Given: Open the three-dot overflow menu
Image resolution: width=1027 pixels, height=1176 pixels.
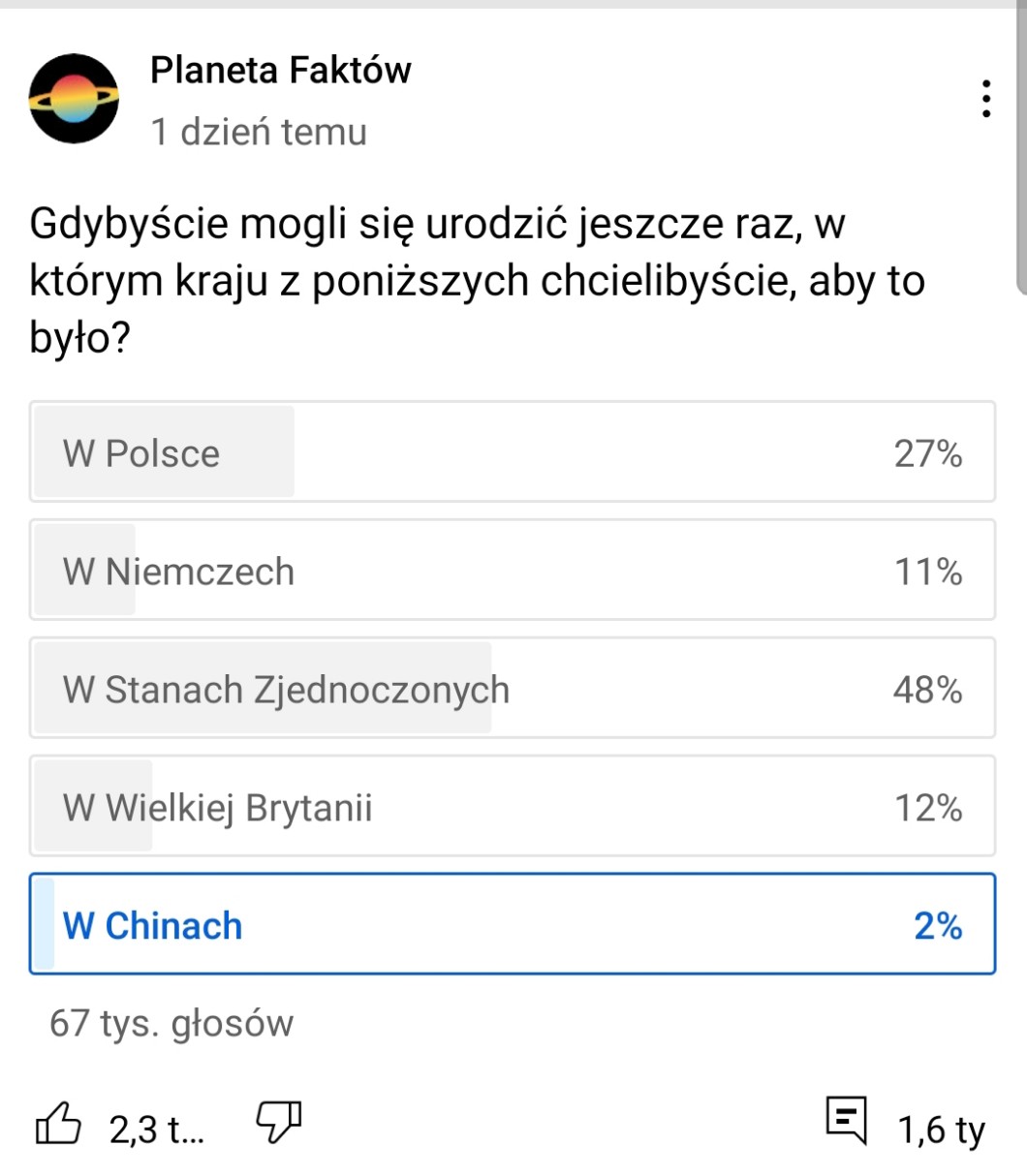Looking at the screenshot, I should pyautogui.click(x=985, y=100).
